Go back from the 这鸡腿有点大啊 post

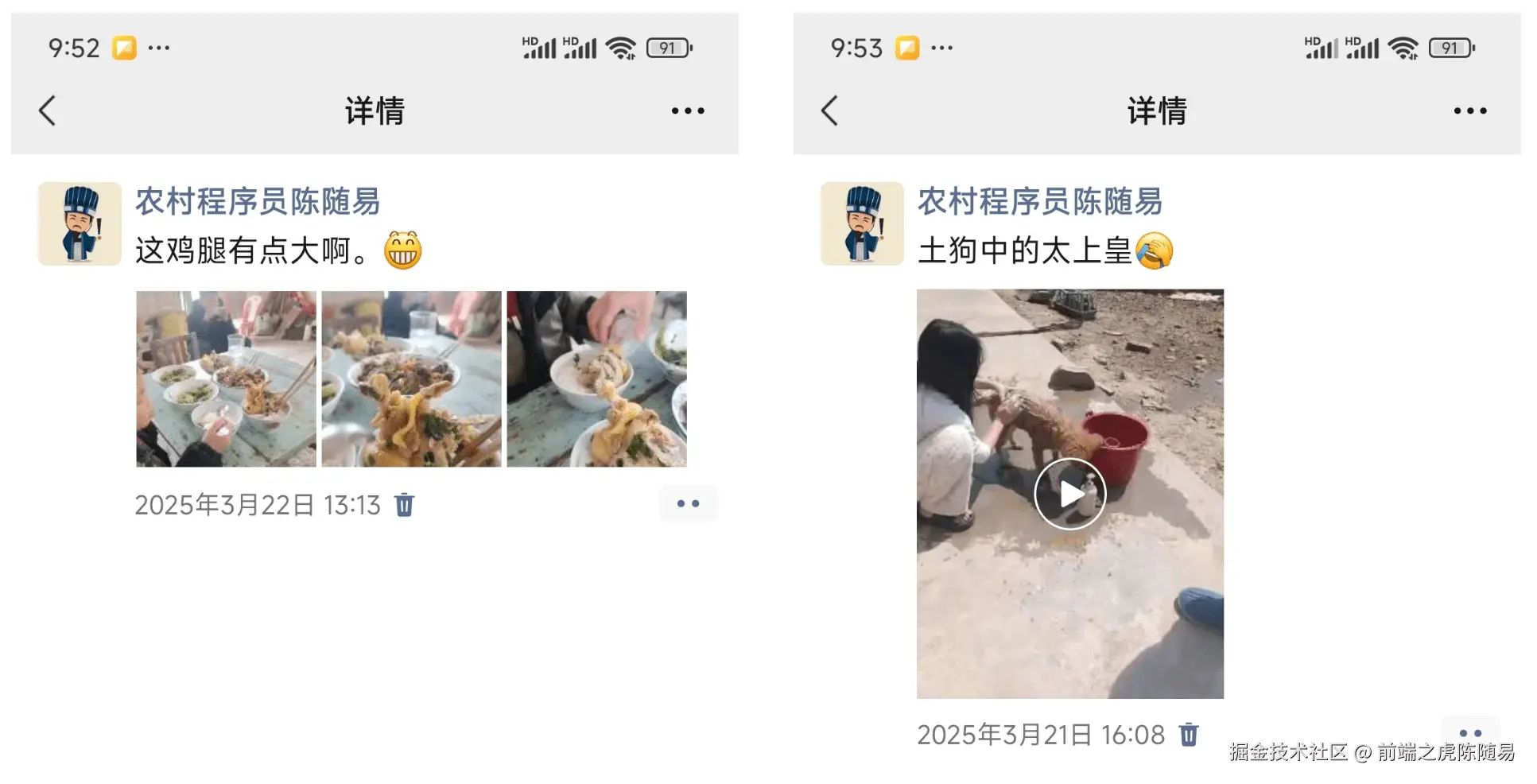(48, 111)
